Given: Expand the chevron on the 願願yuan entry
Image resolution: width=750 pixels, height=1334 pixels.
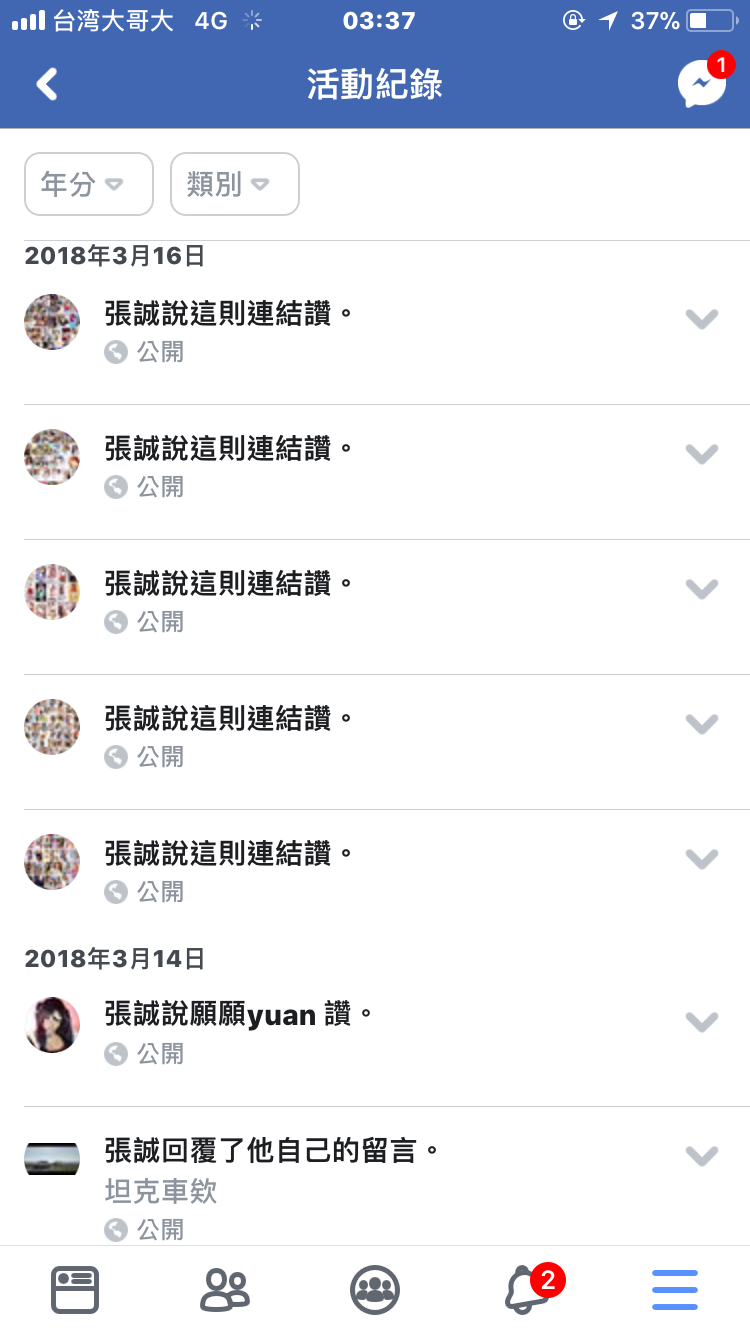Looking at the screenshot, I should tap(702, 1021).
